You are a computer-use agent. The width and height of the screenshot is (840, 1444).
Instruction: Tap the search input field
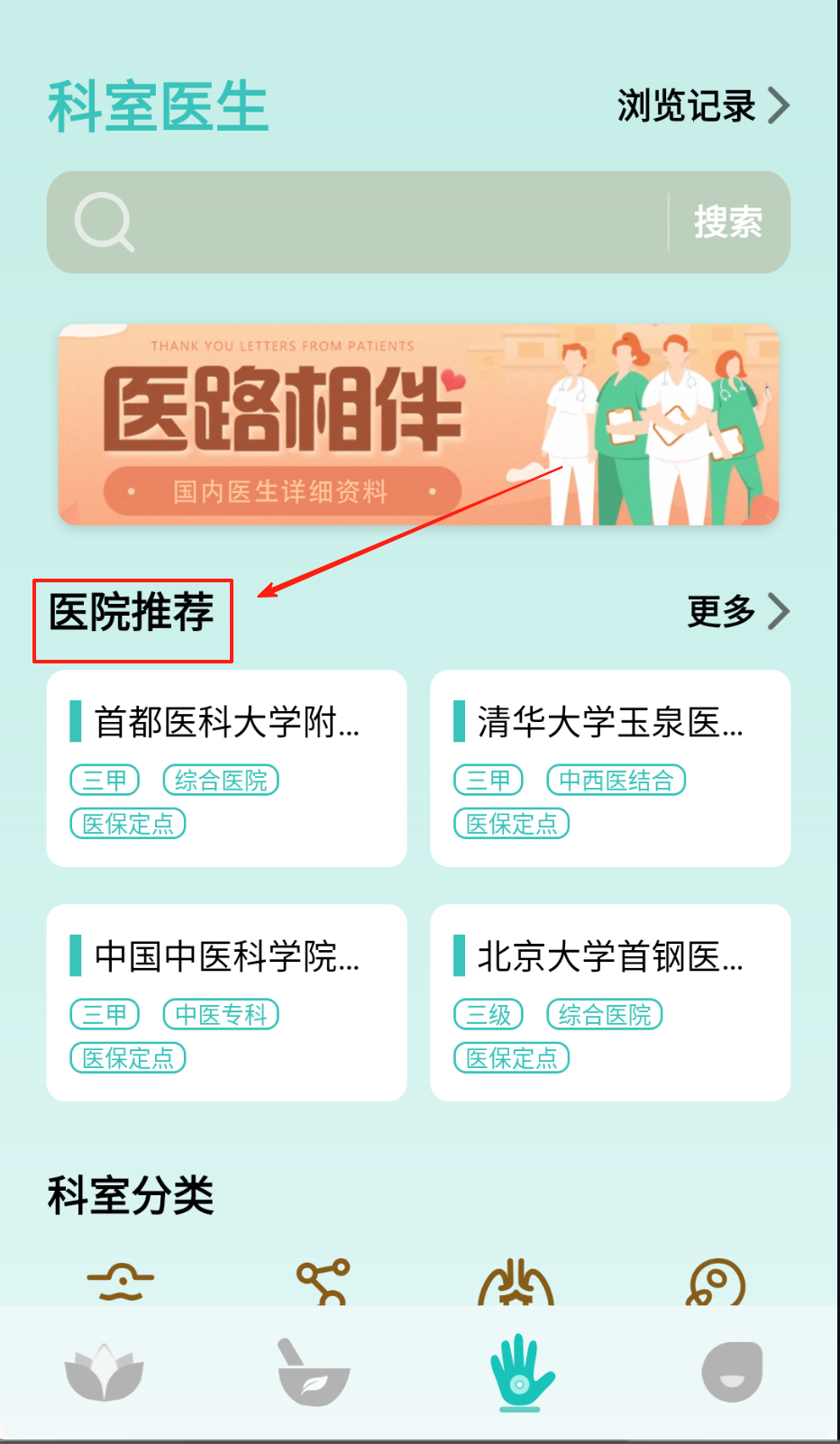pyautogui.click(x=379, y=222)
